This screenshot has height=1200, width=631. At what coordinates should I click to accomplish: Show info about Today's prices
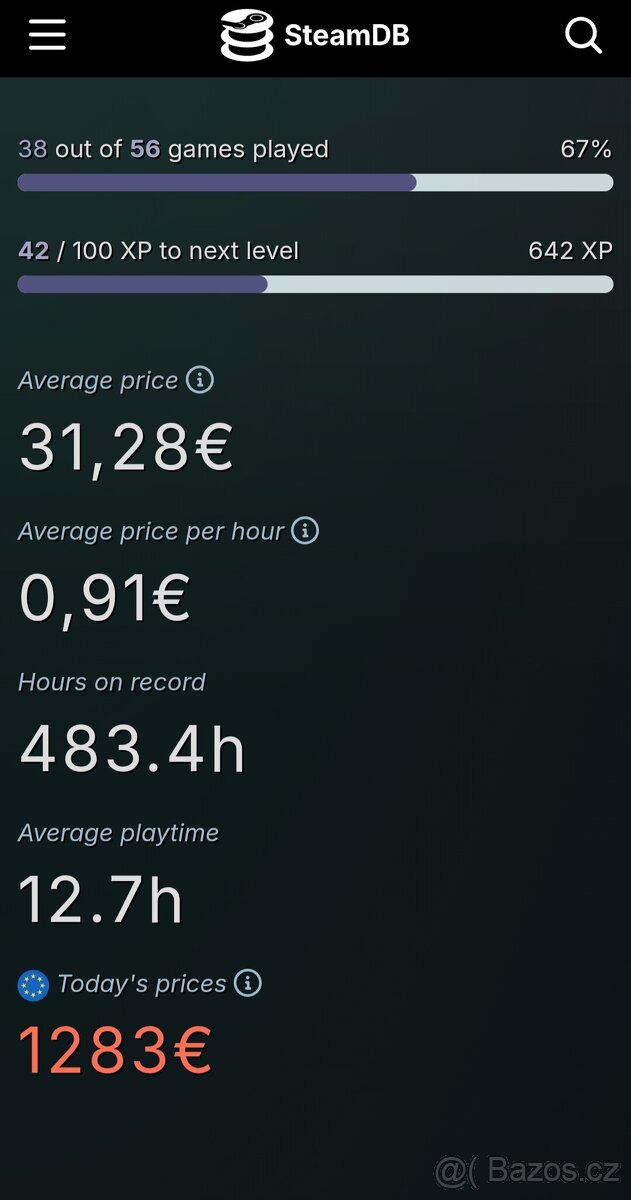(248, 983)
